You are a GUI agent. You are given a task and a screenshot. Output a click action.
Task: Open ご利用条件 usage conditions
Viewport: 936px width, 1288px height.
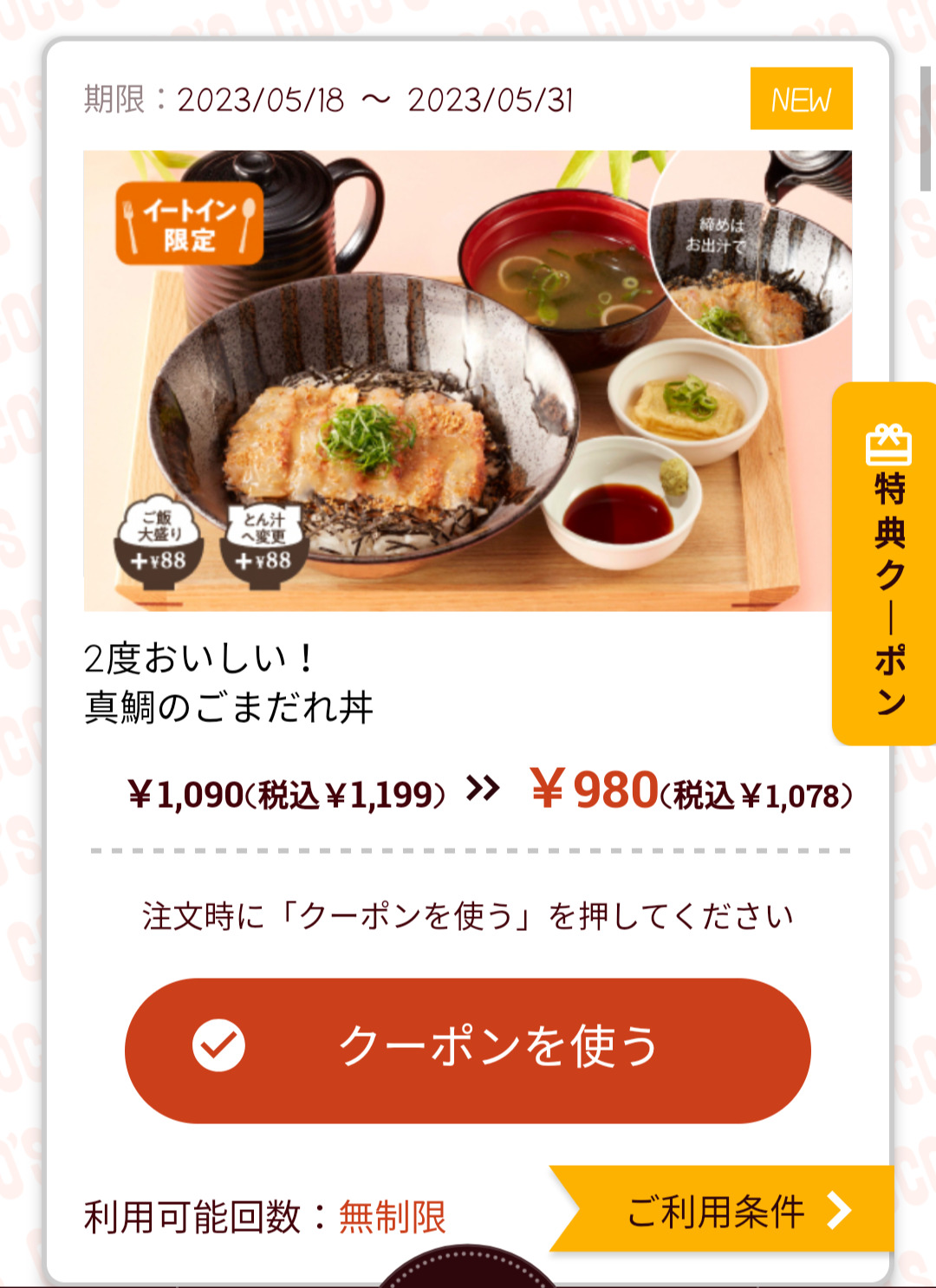728,1210
